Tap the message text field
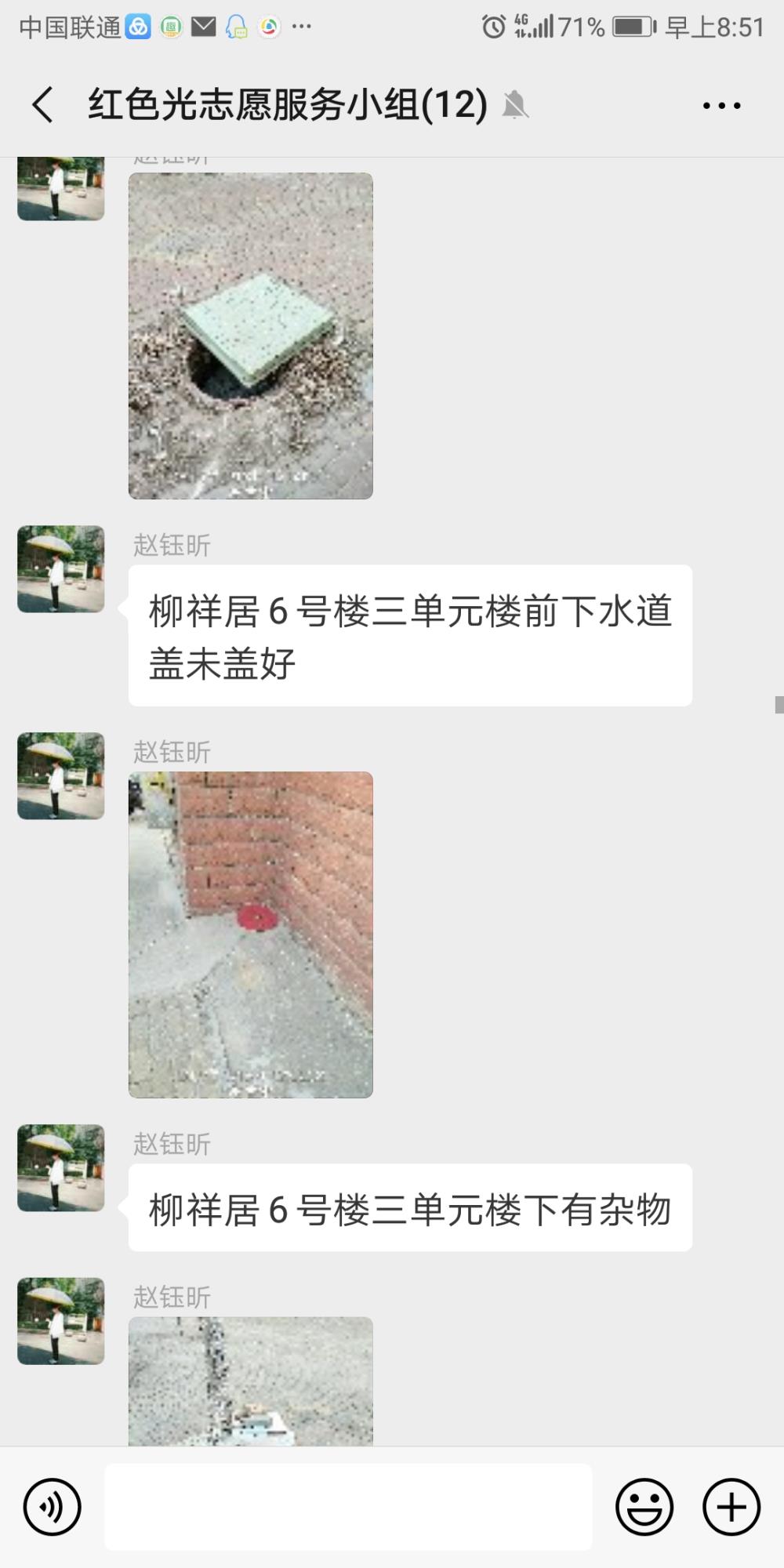 [x=348, y=1507]
